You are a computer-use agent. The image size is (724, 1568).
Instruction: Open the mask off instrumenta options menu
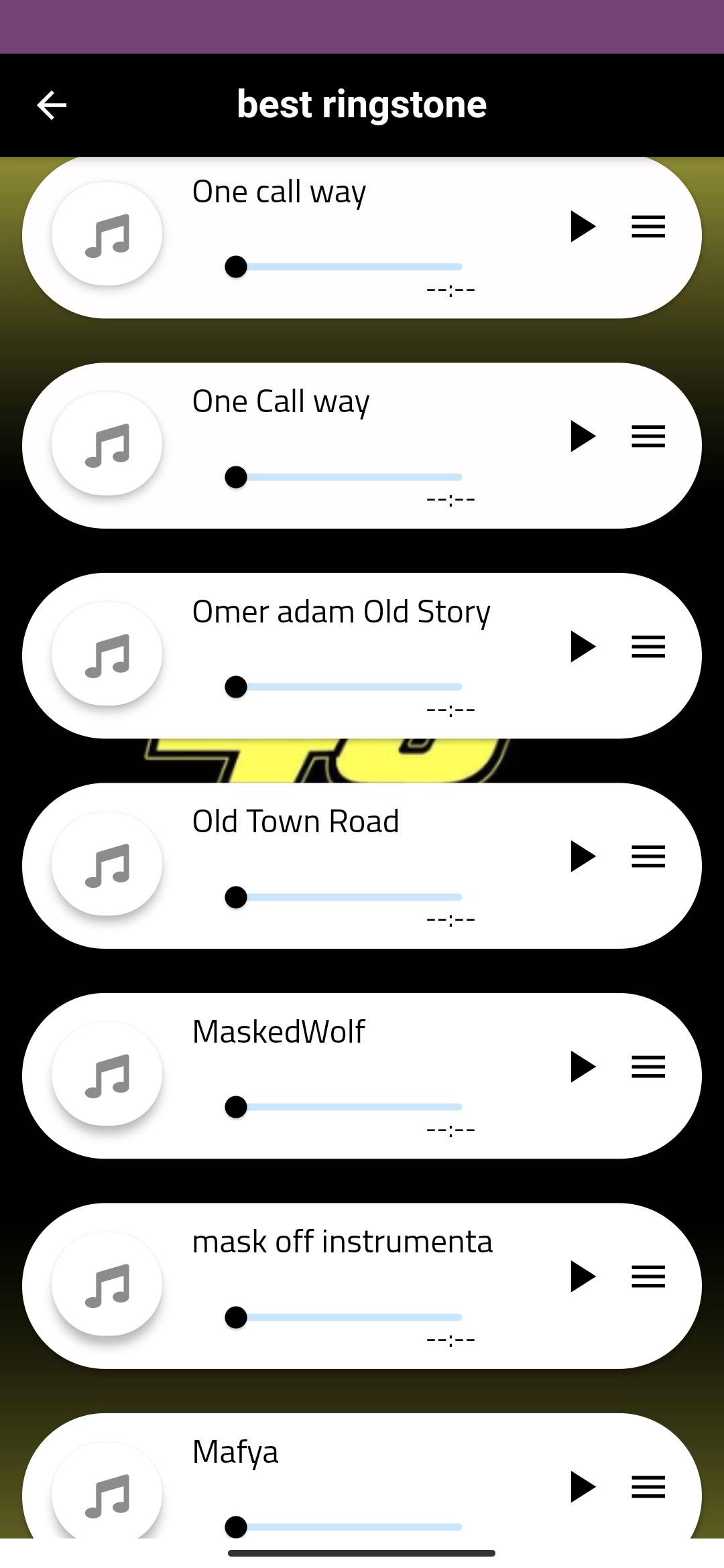[x=648, y=1277]
